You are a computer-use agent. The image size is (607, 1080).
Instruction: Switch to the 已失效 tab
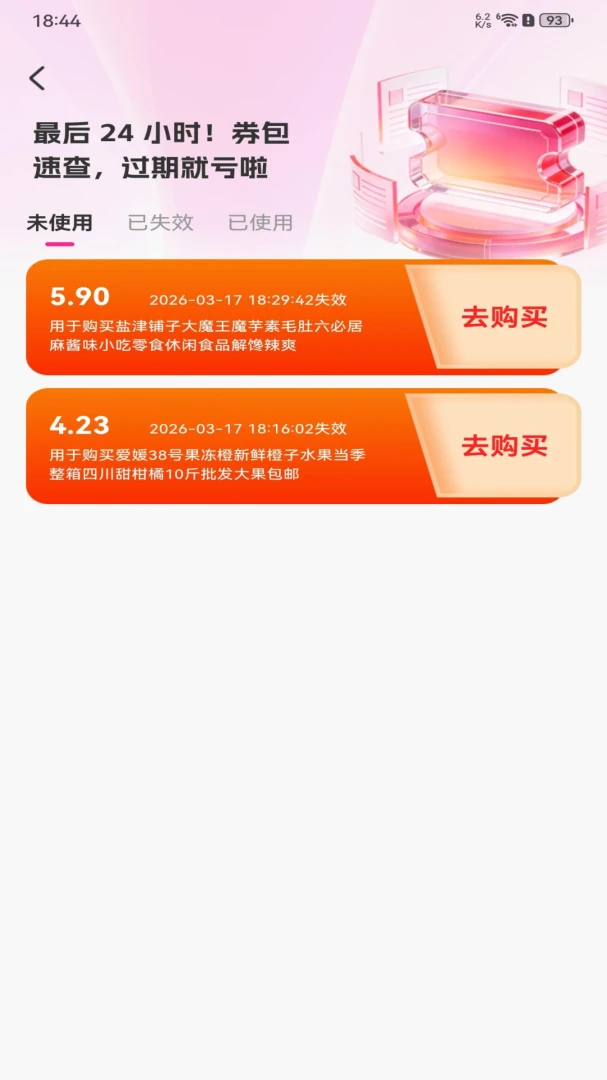tap(161, 222)
